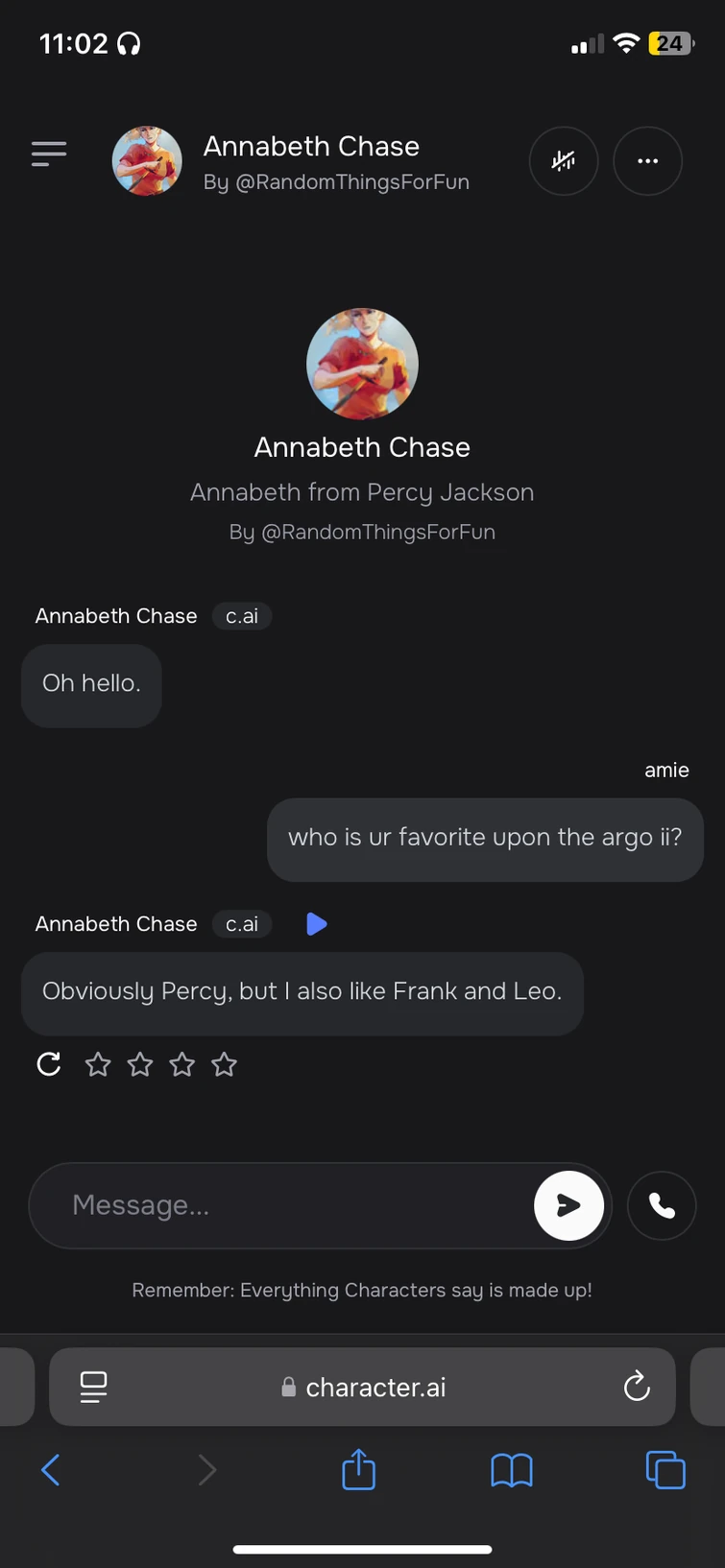Share this page from Safari
The height and width of the screenshot is (1568, 725).
(x=359, y=1469)
